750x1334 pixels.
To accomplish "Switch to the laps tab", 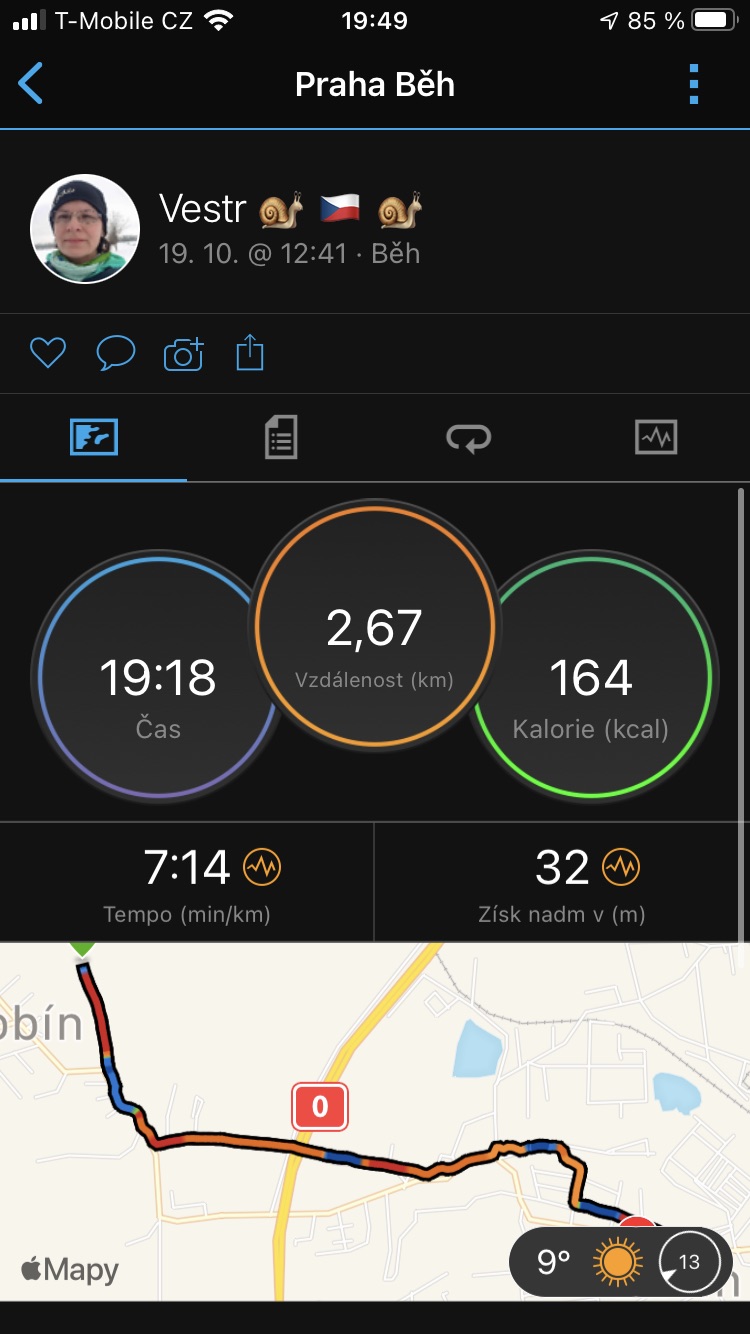I will [468, 437].
